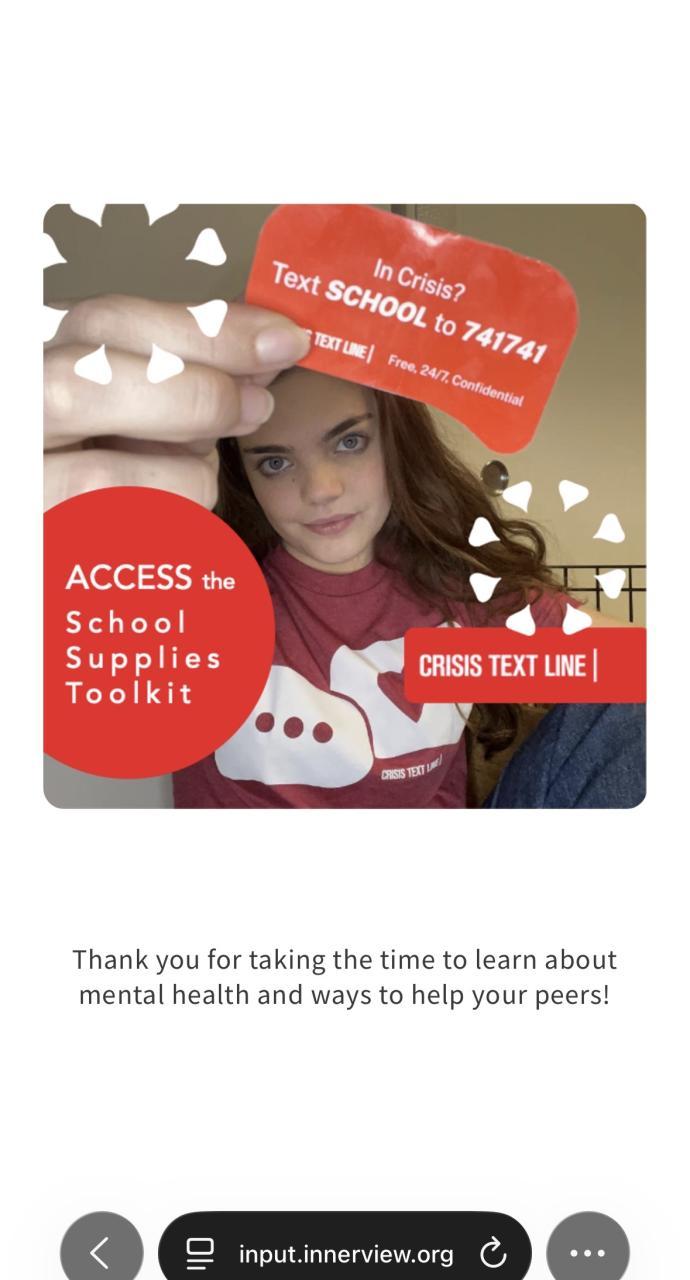Go back to the previous page
The image size is (690, 1280).
(x=100, y=1252)
